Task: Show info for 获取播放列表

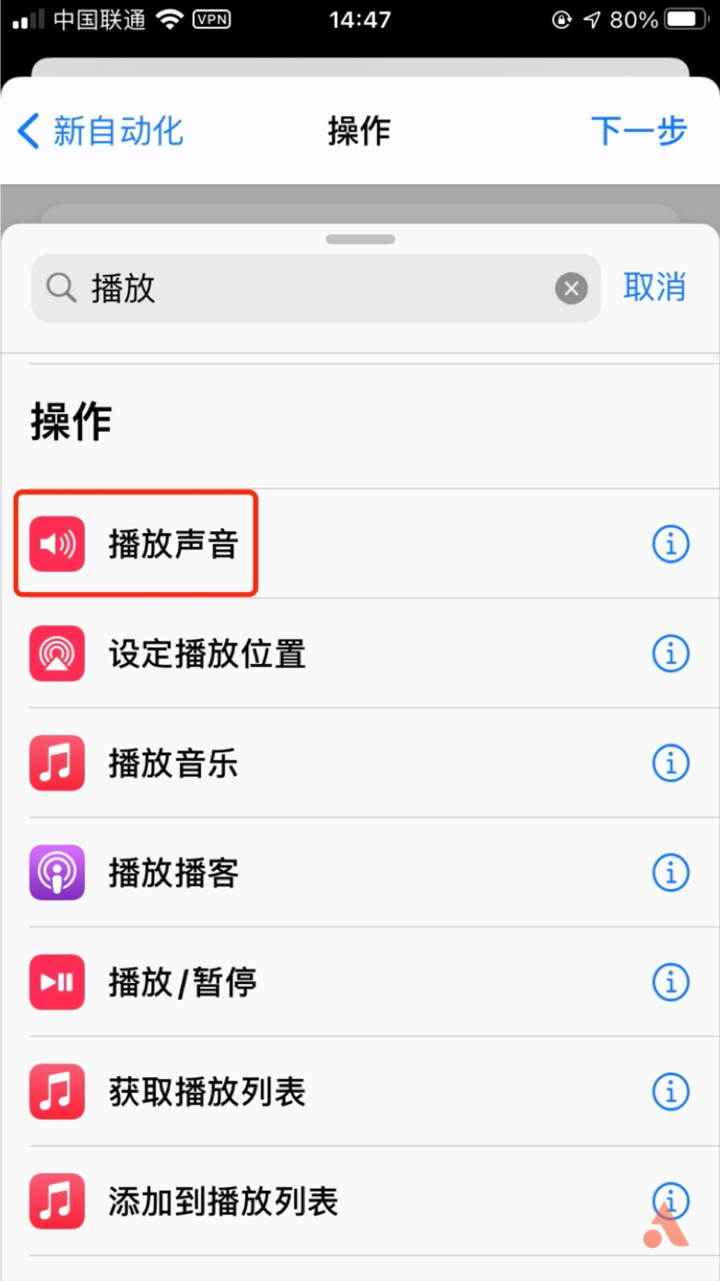Action: coord(671,1091)
